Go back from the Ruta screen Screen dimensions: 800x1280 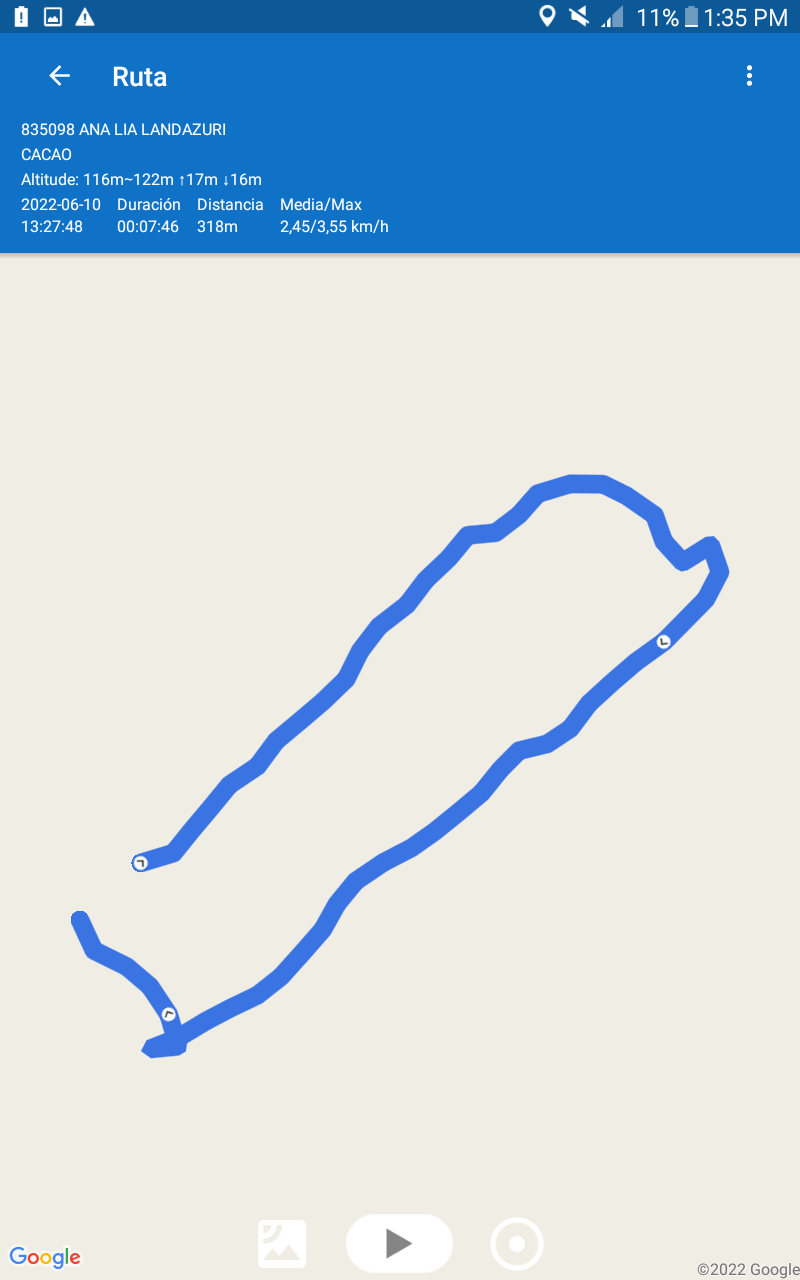pos(60,76)
